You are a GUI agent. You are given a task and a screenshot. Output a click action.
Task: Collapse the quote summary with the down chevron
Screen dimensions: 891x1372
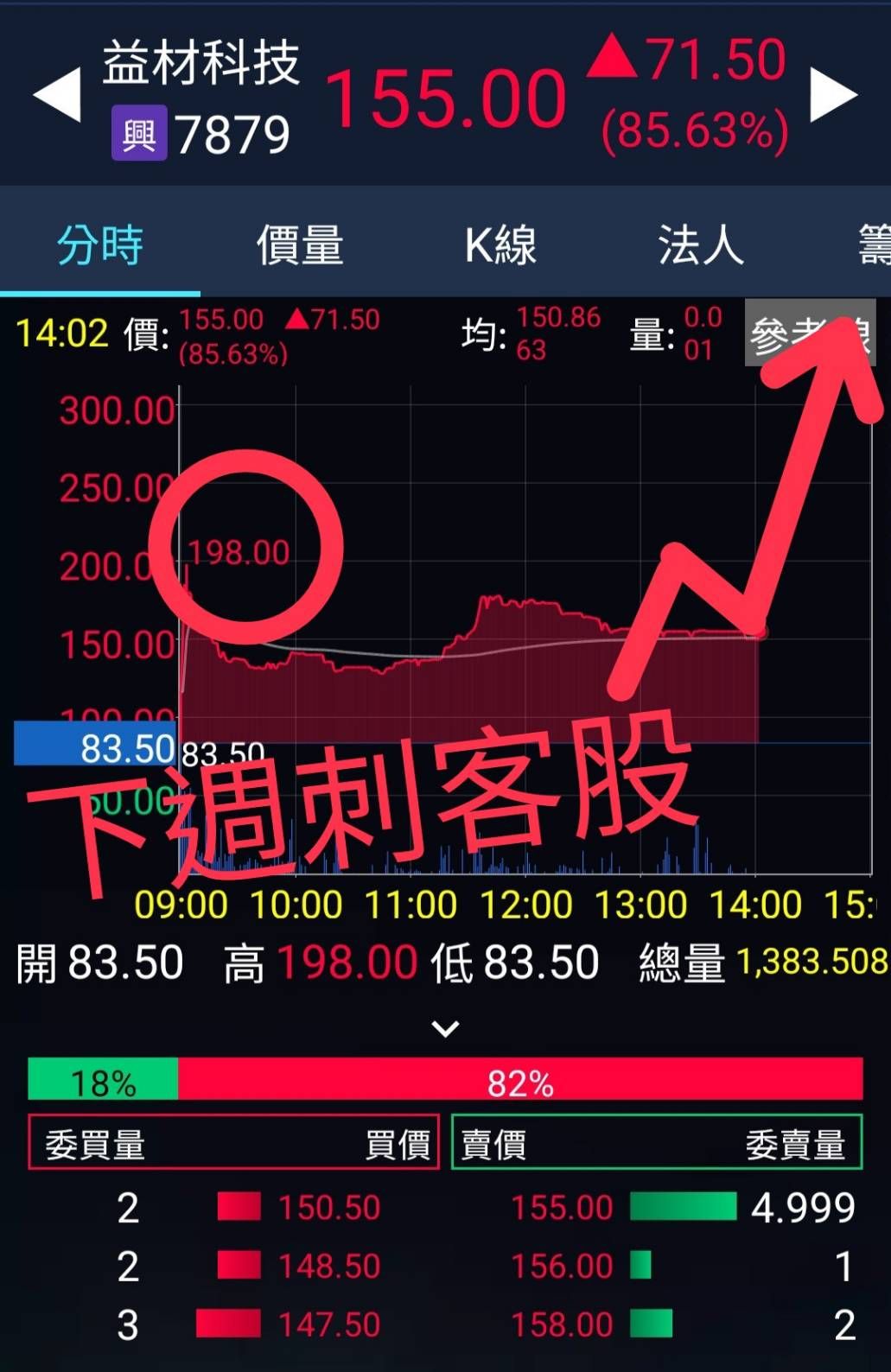coord(445,1027)
